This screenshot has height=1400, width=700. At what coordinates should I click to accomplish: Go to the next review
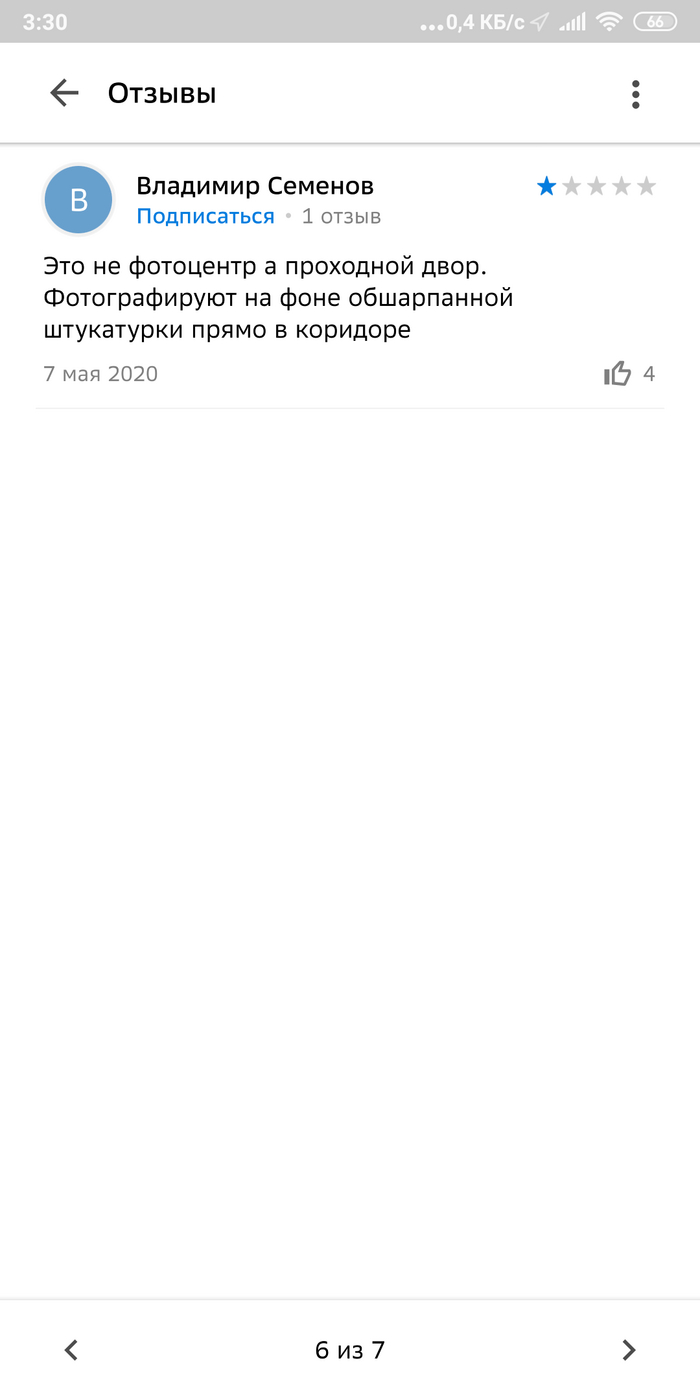pos(628,1350)
